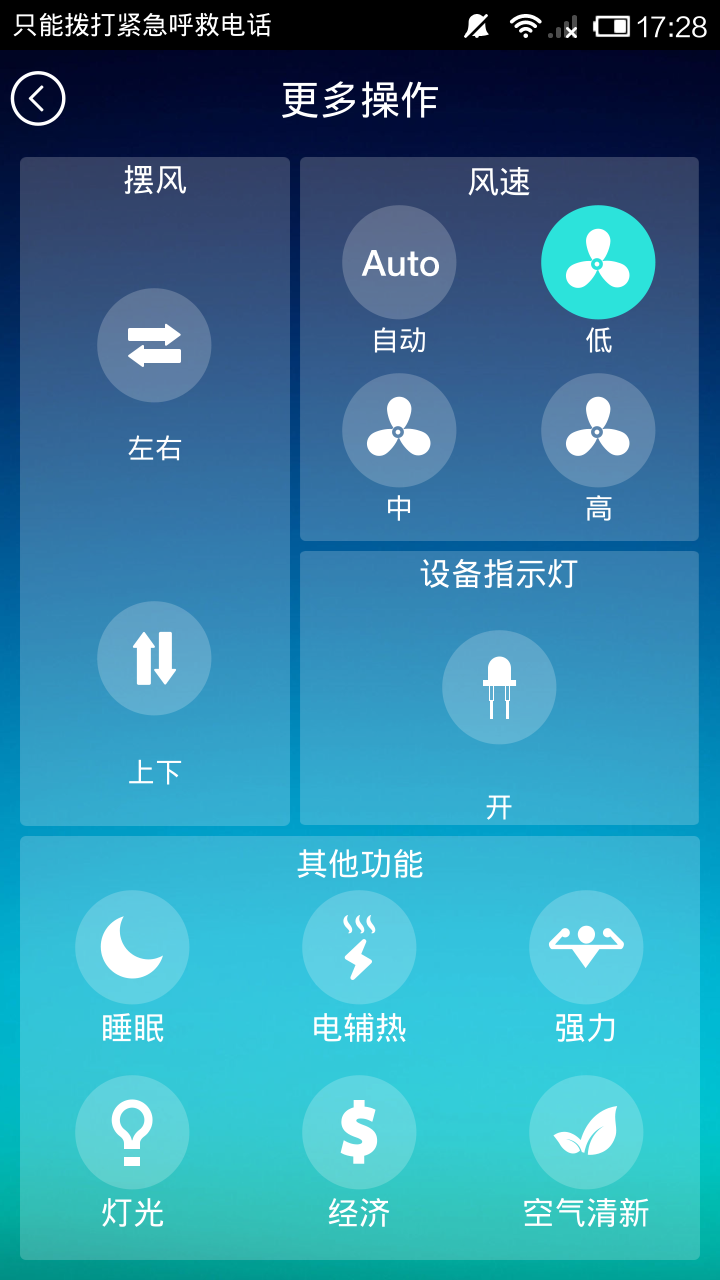Go back from the 更多操作 screen
The width and height of the screenshot is (720, 1280).
pyautogui.click(x=38, y=98)
